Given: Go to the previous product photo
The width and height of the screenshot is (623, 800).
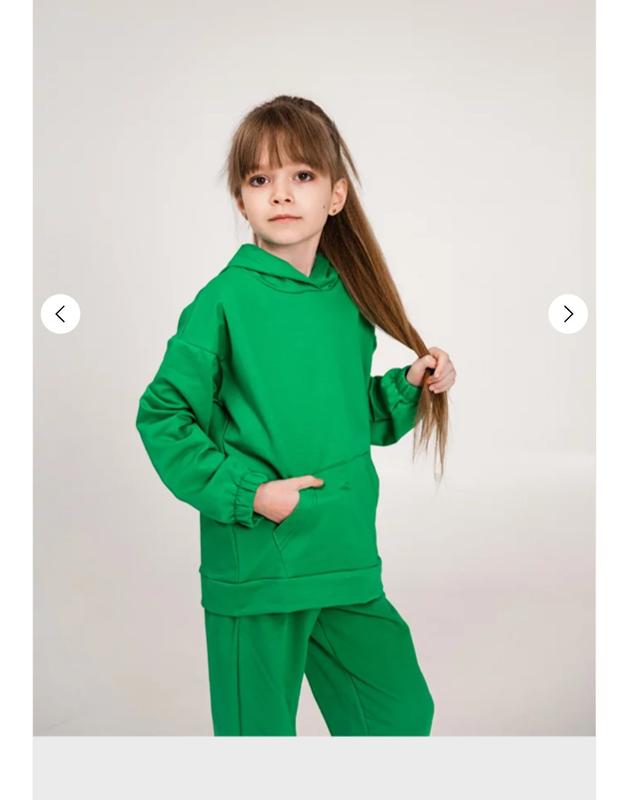Looking at the screenshot, I should click(x=60, y=314).
